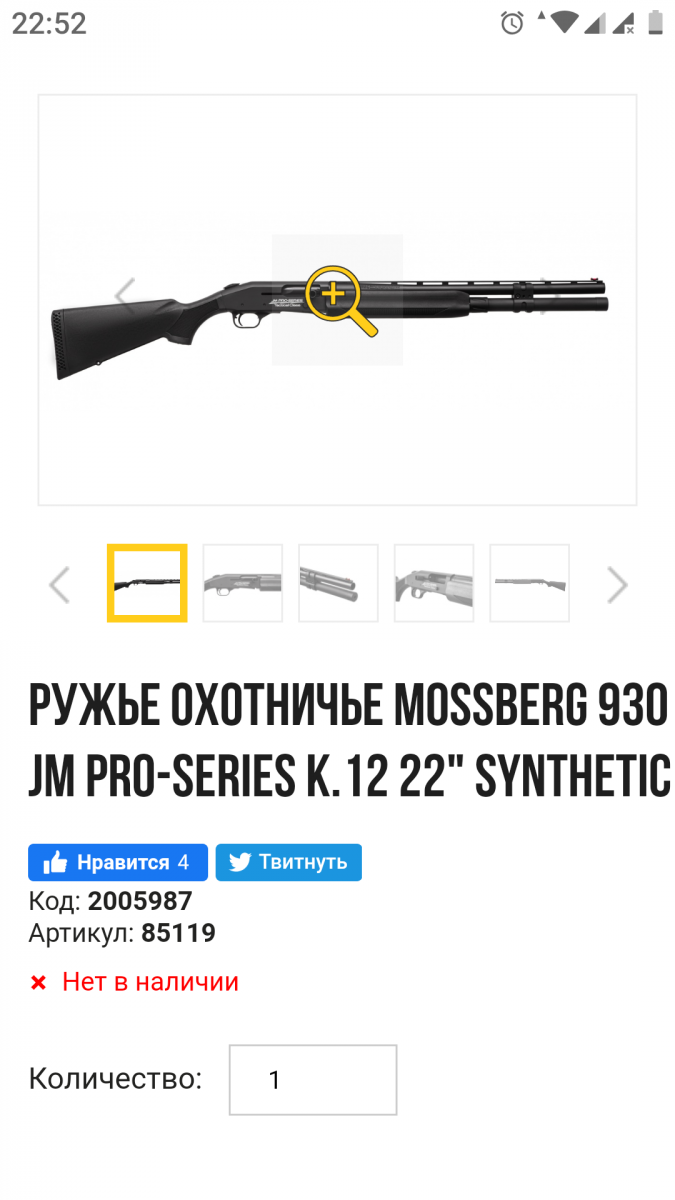
Task: Show previous image with left arrow on main photo
Action: (x=124, y=294)
